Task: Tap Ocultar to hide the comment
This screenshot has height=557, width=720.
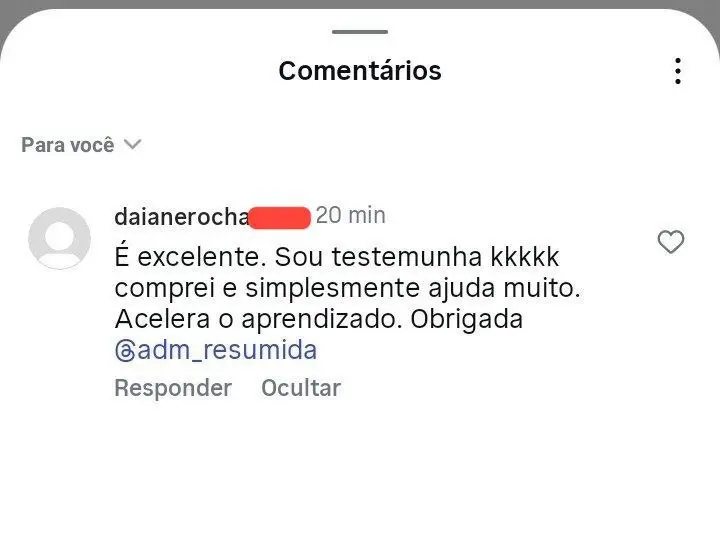Action: click(x=301, y=388)
